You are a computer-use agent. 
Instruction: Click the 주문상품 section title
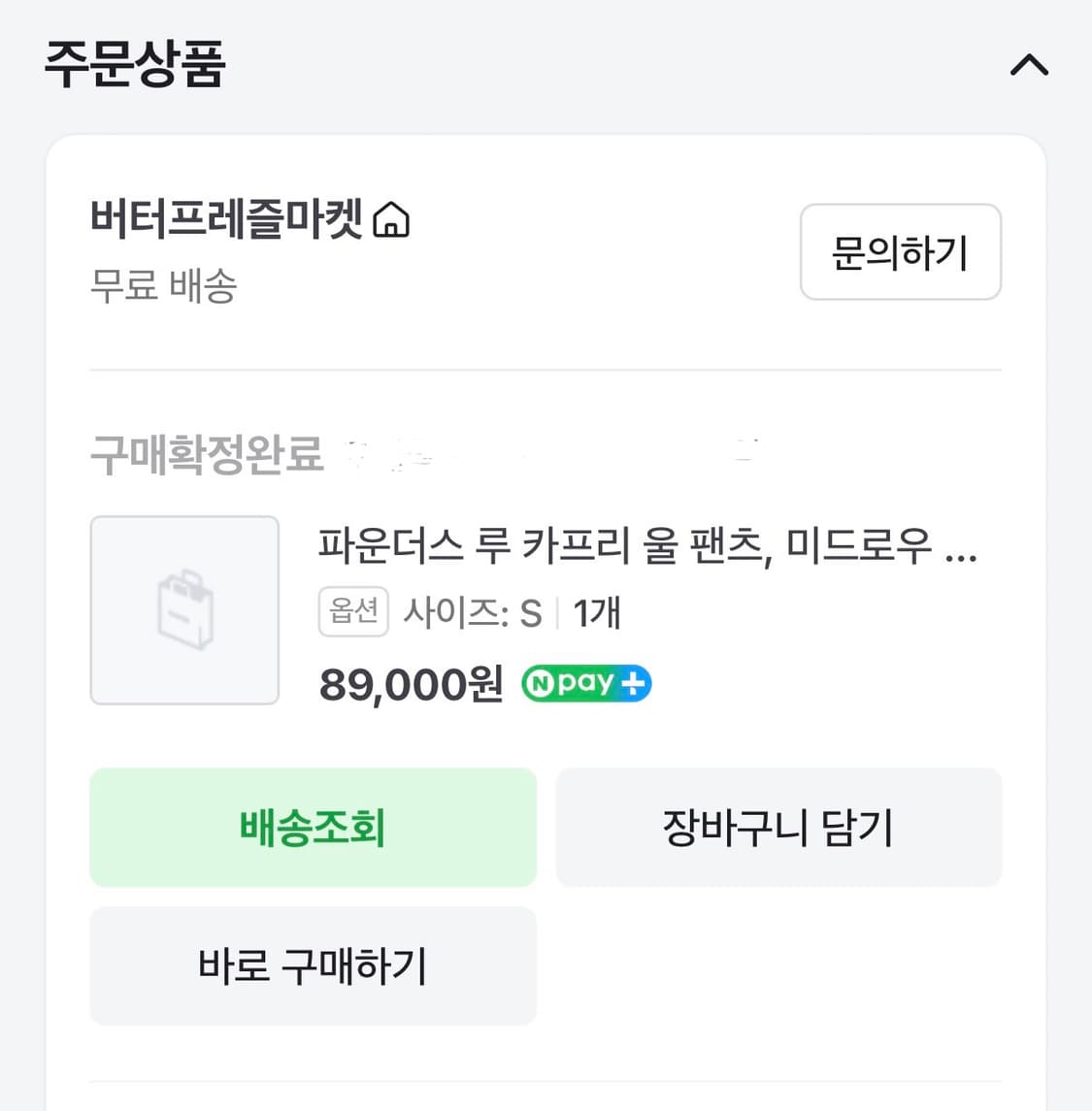[134, 65]
